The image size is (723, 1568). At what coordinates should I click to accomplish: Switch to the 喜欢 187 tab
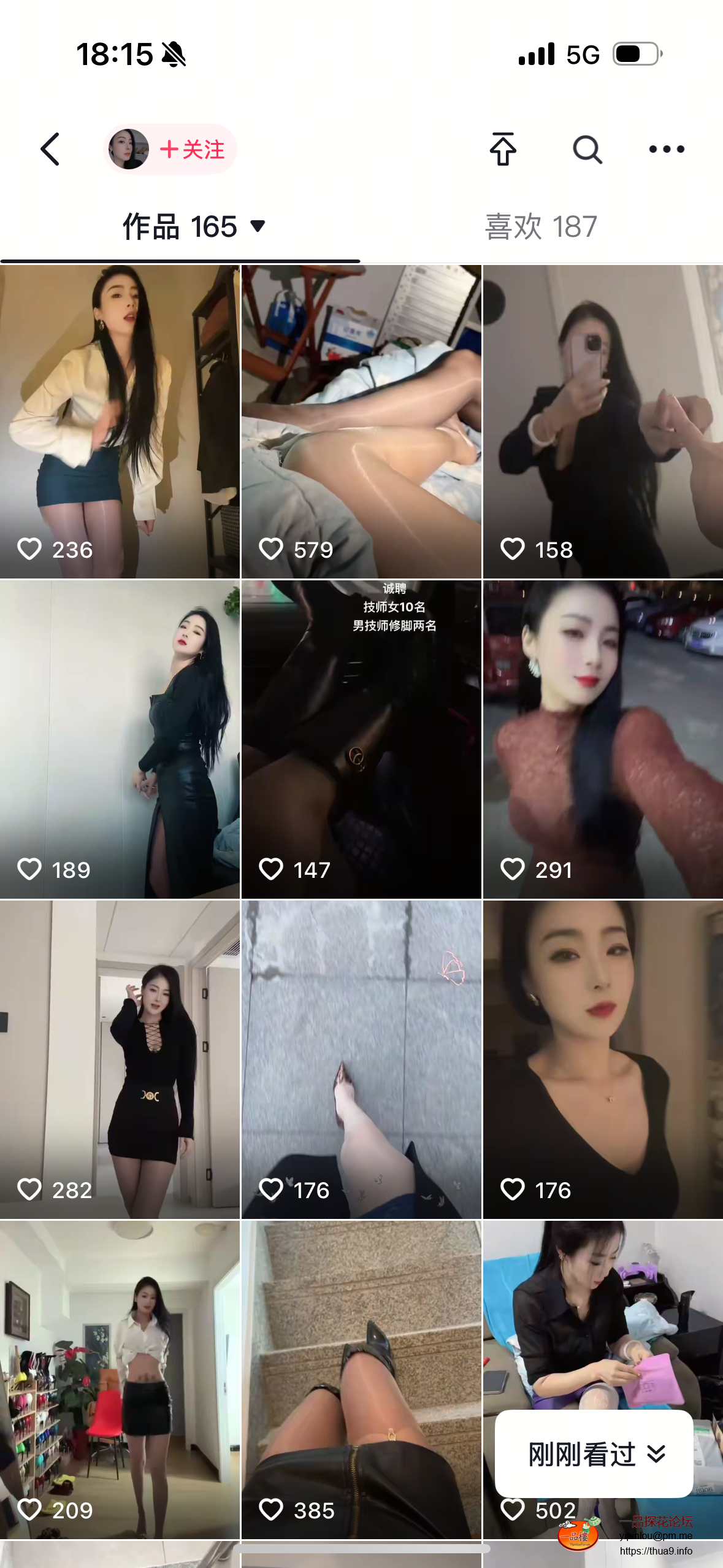(541, 226)
